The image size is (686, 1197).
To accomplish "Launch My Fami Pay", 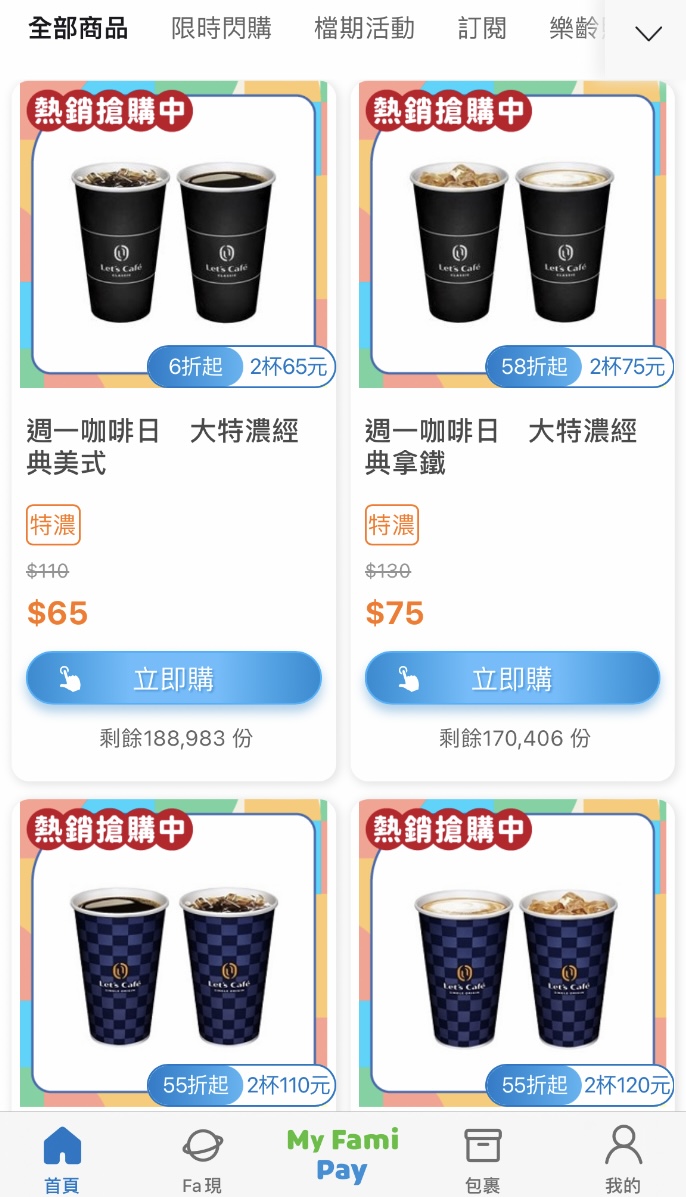I will [342, 1155].
